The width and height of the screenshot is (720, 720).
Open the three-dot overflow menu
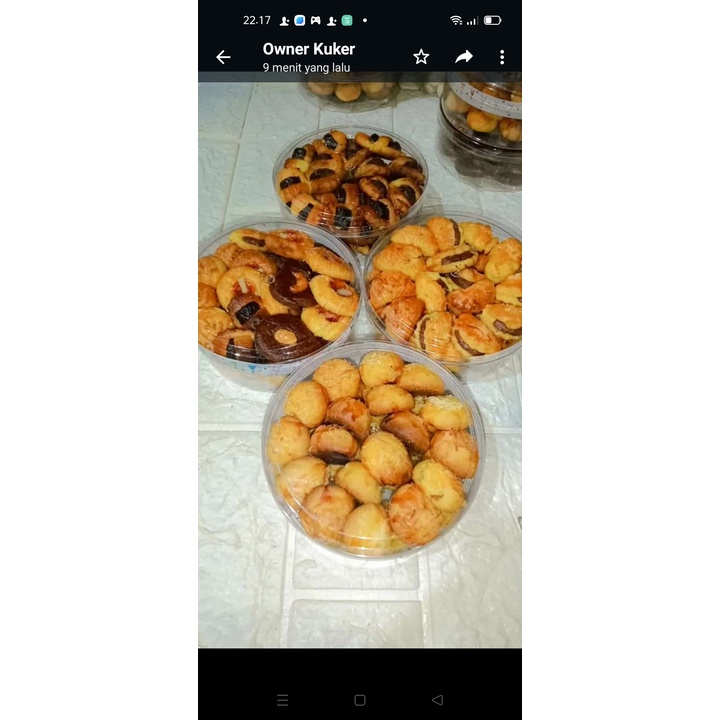502,57
